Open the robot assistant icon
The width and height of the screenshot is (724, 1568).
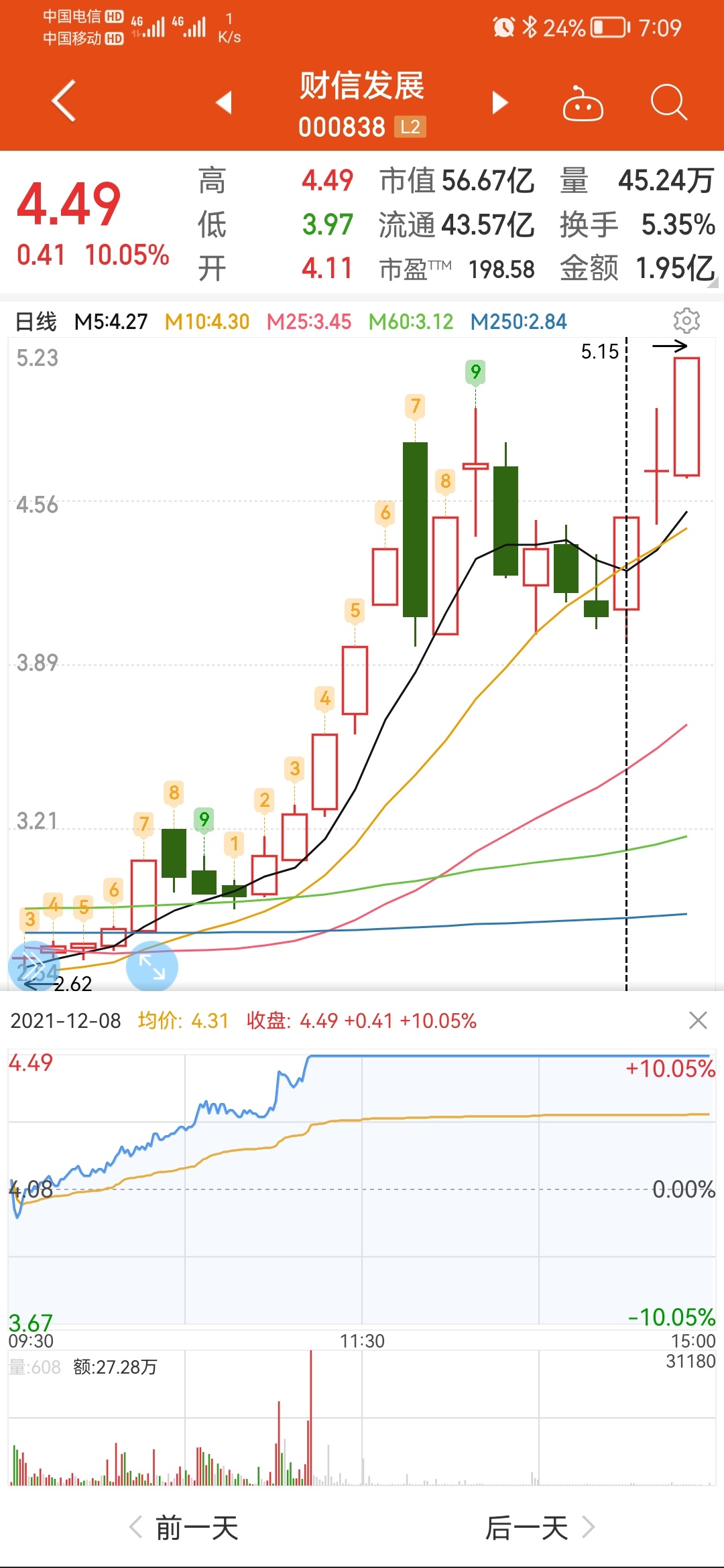[x=583, y=104]
